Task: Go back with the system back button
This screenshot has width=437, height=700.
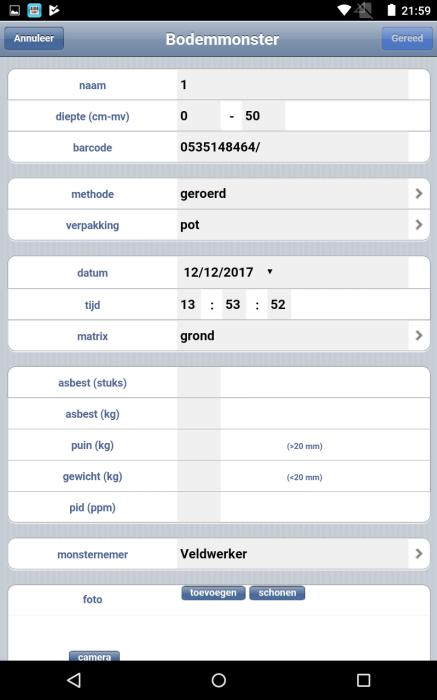Action: coord(74,680)
